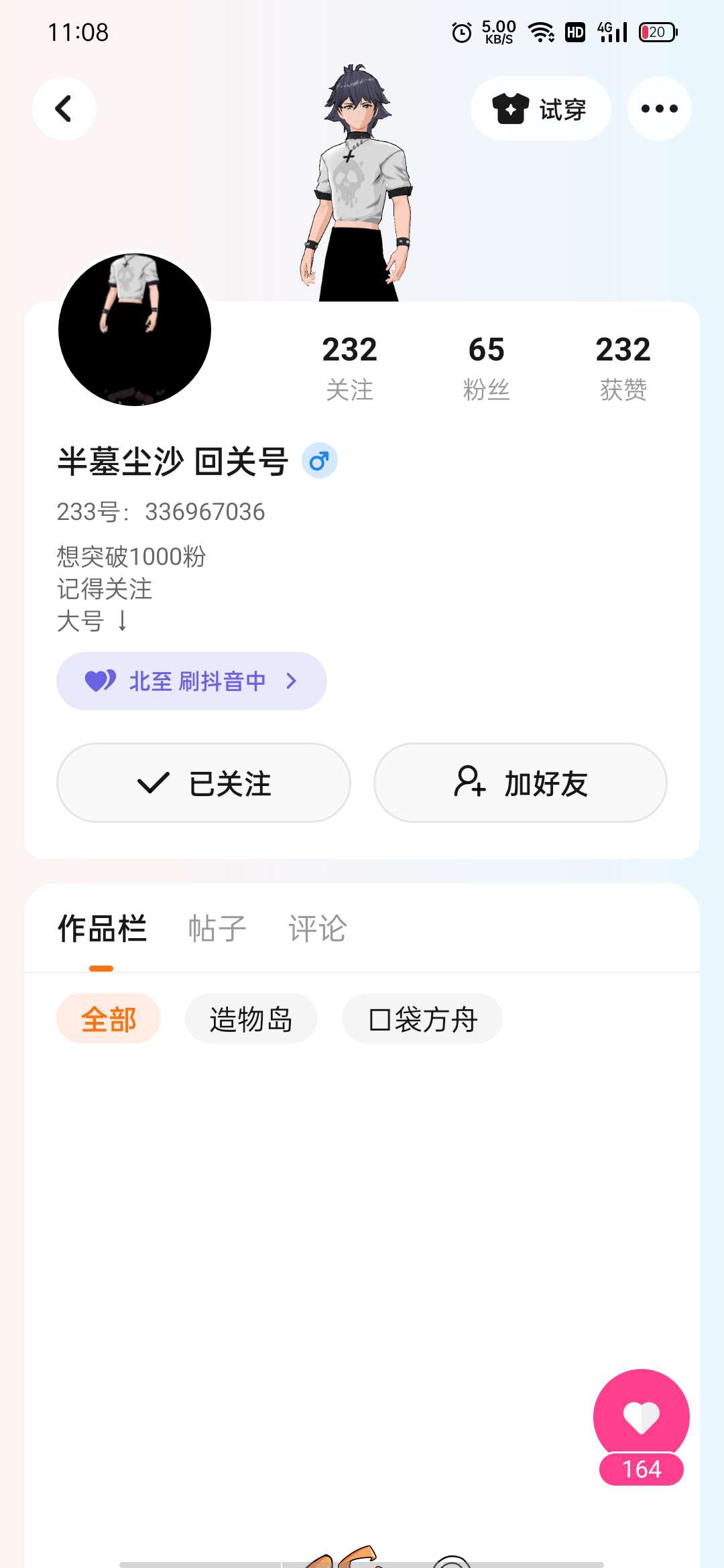Select the 全部 filter chip
Viewport: 724px width, 1568px height.
[109, 1019]
